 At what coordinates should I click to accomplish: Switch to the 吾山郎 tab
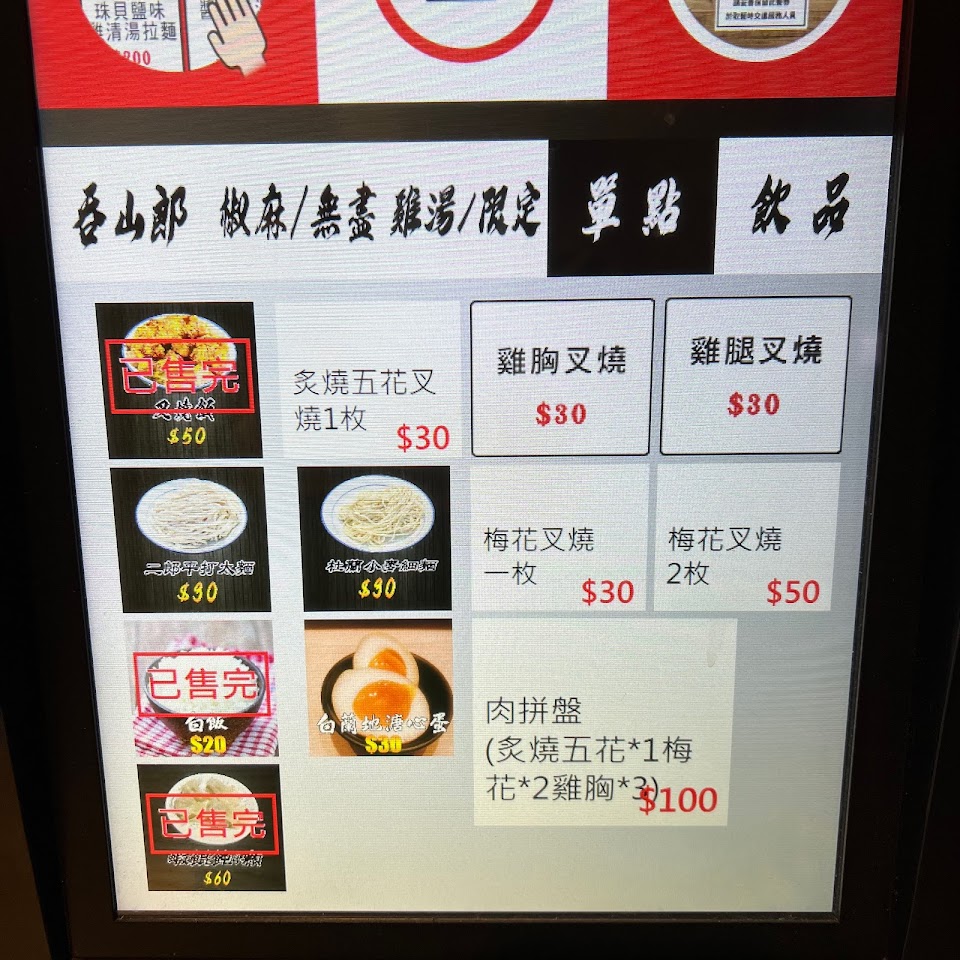[x=130, y=212]
